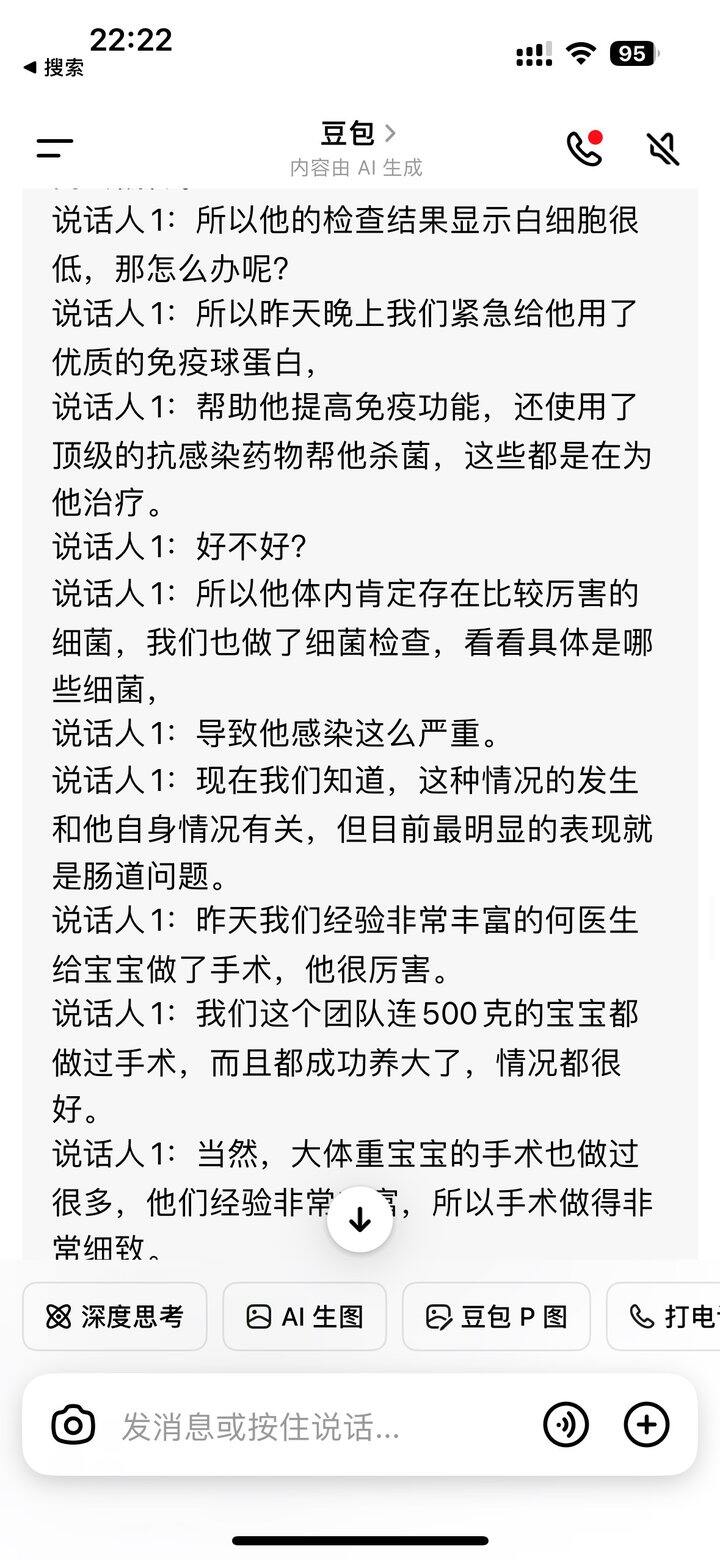Viewport: 720px width, 1560px height.
Task: Jump to the bottom with the down arrow
Action: click(x=360, y=1219)
